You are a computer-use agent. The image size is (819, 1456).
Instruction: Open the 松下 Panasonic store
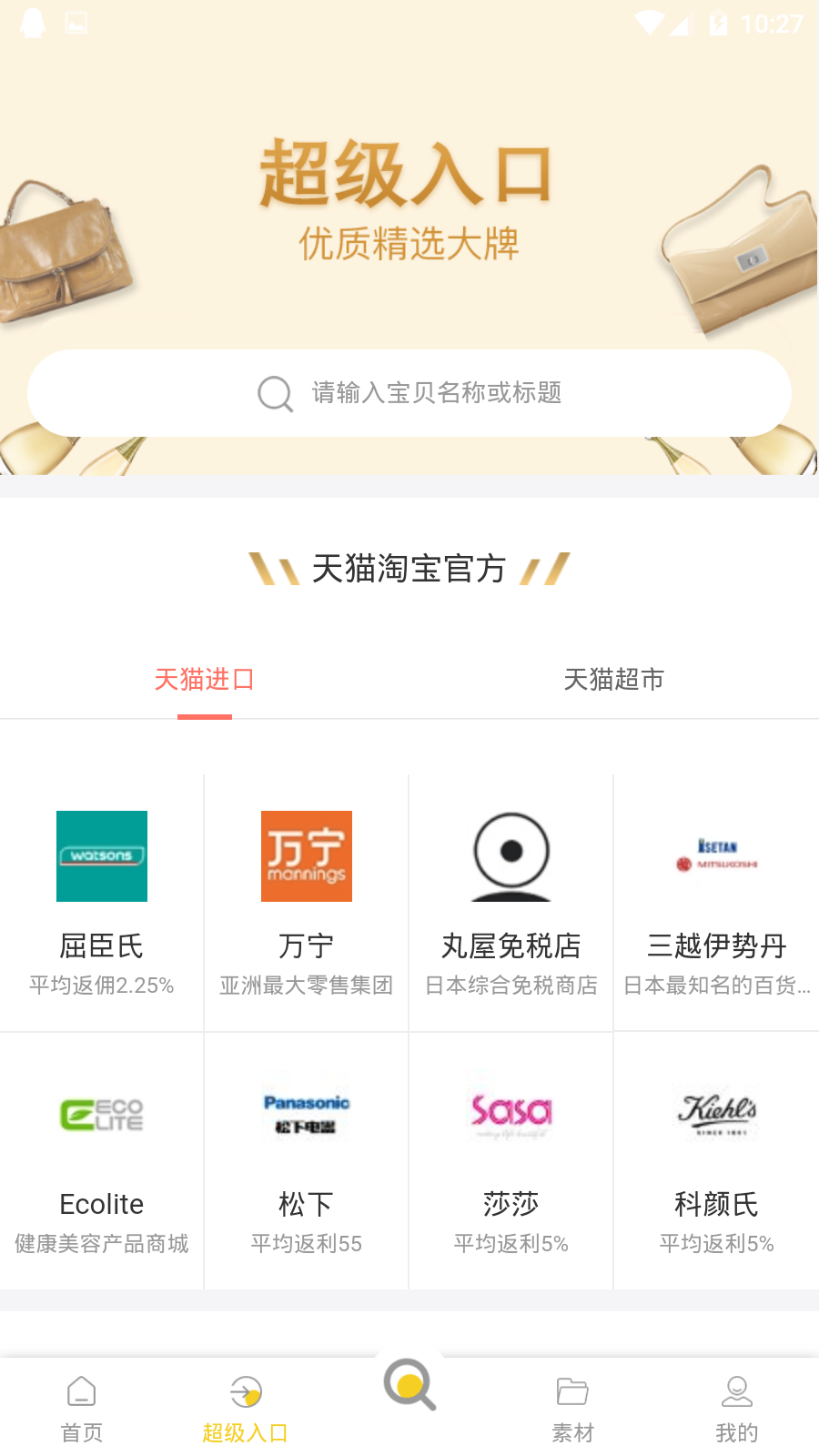[307, 1160]
